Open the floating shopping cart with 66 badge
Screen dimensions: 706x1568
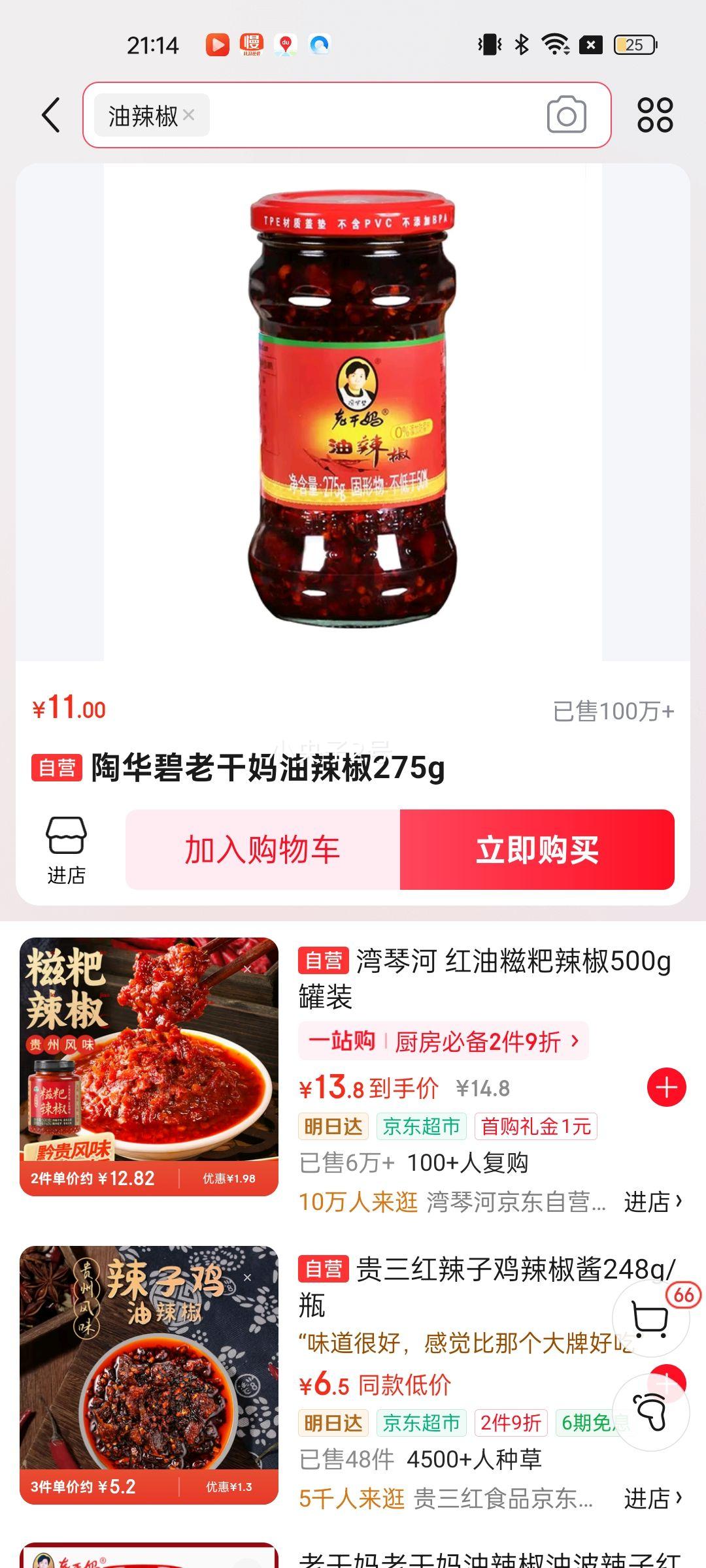coord(650,1318)
